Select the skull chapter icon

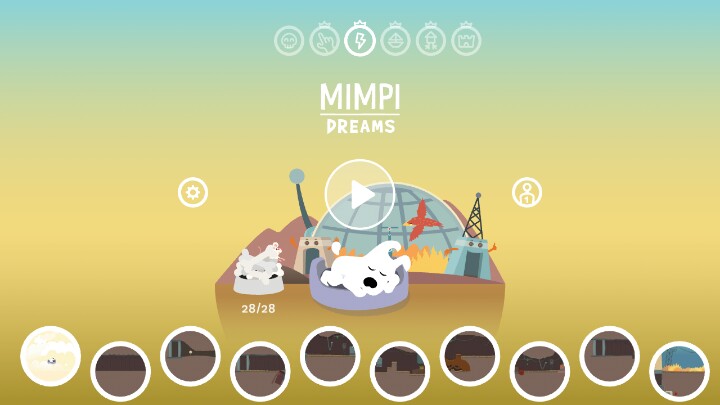[x=289, y=40]
